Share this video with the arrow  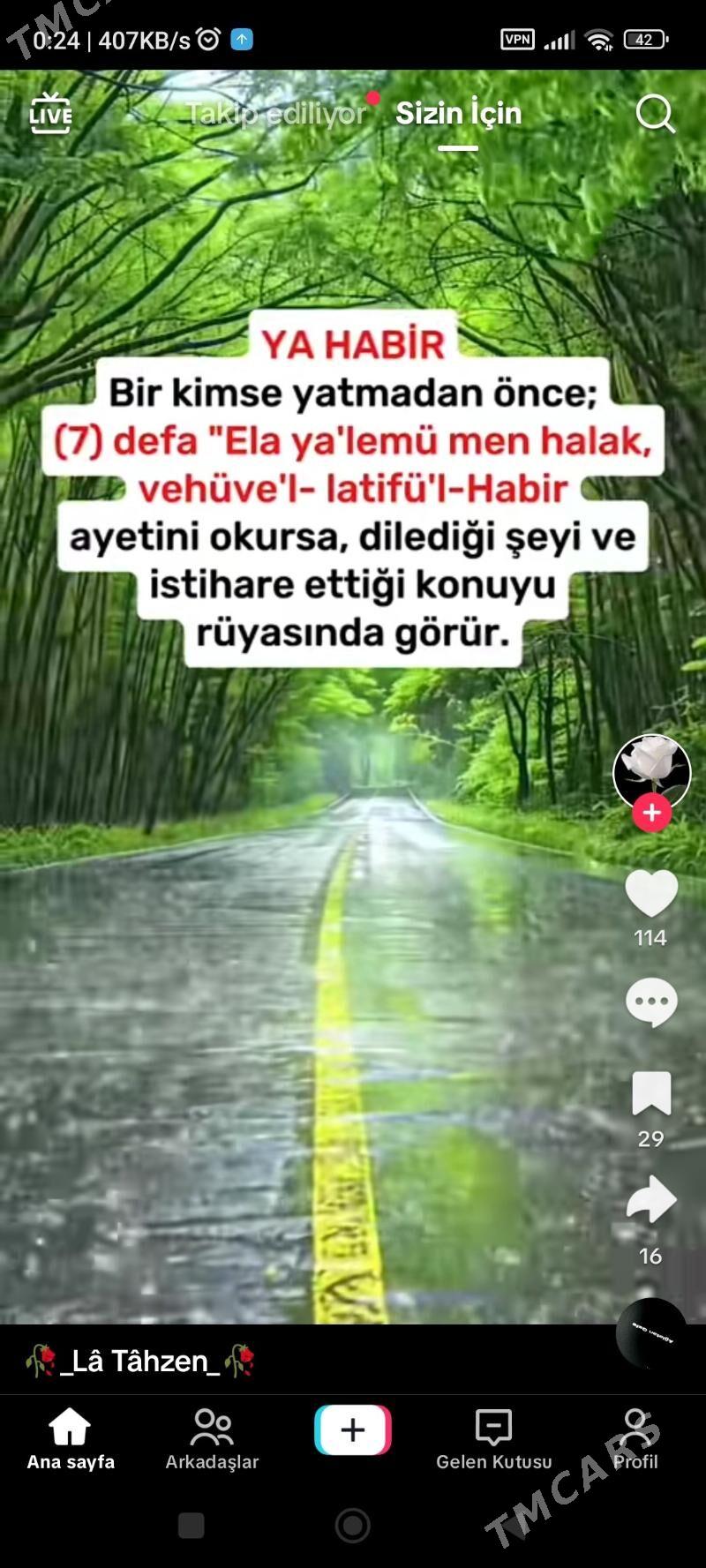click(x=651, y=1200)
